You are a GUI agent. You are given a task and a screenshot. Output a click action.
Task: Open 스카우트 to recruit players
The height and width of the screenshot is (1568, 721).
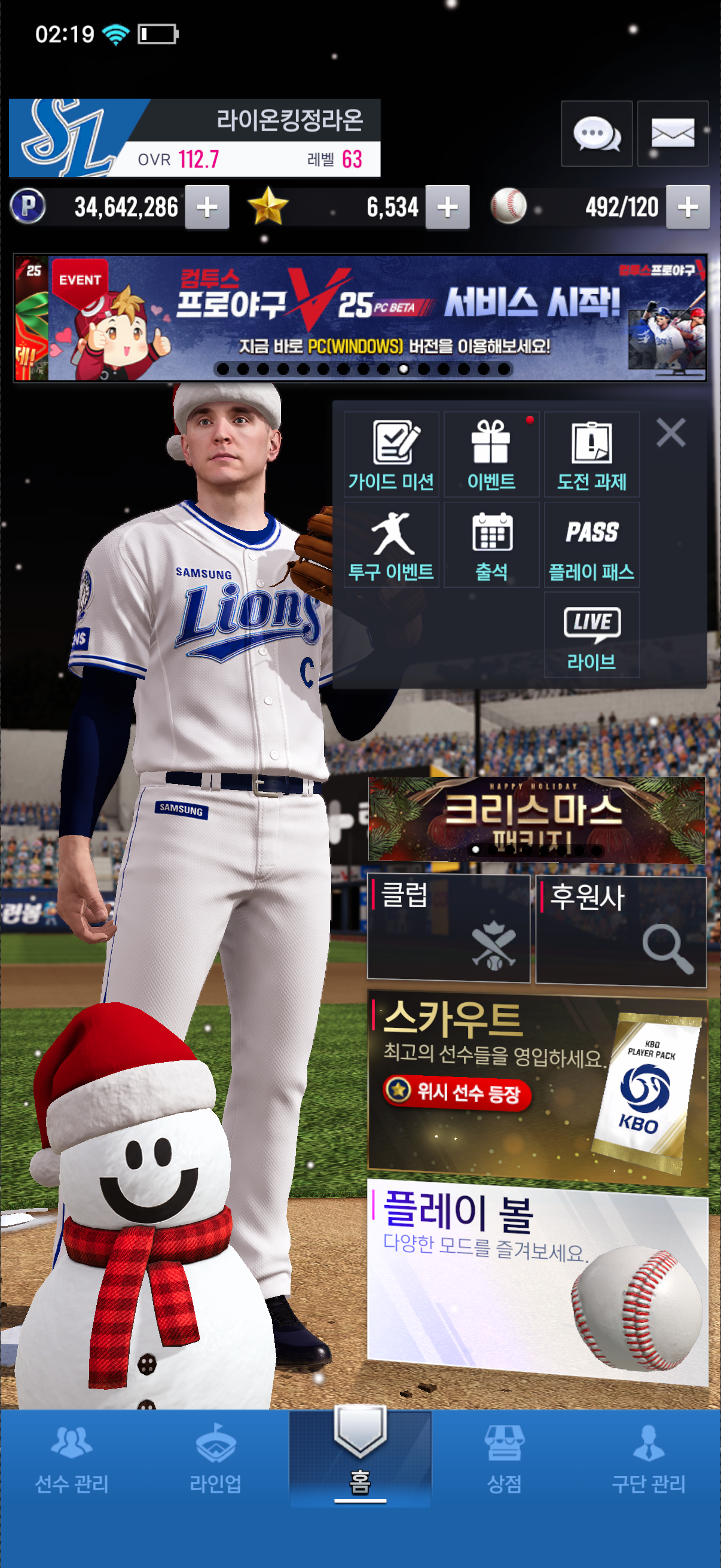(x=537, y=1090)
